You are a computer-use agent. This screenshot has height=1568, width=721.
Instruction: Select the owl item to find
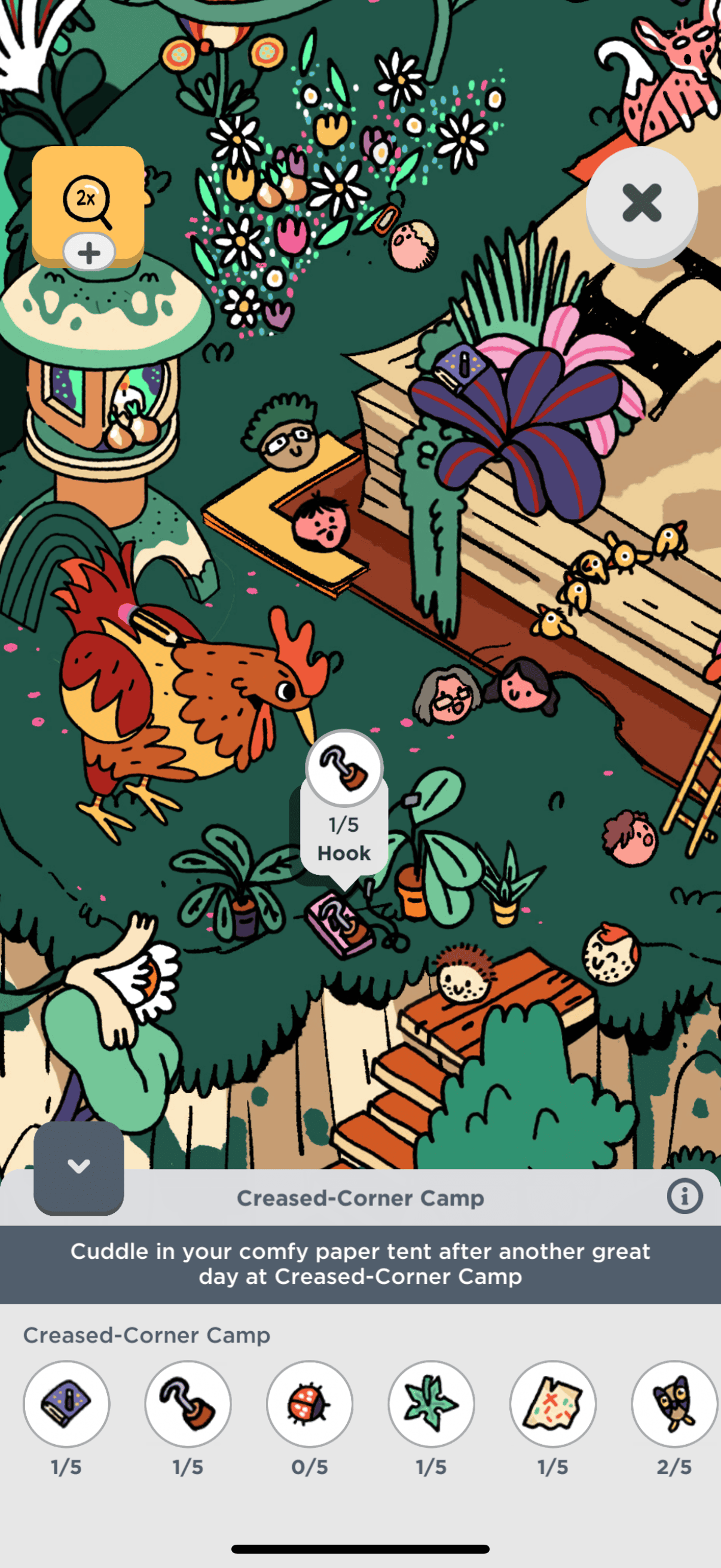(x=674, y=1403)
